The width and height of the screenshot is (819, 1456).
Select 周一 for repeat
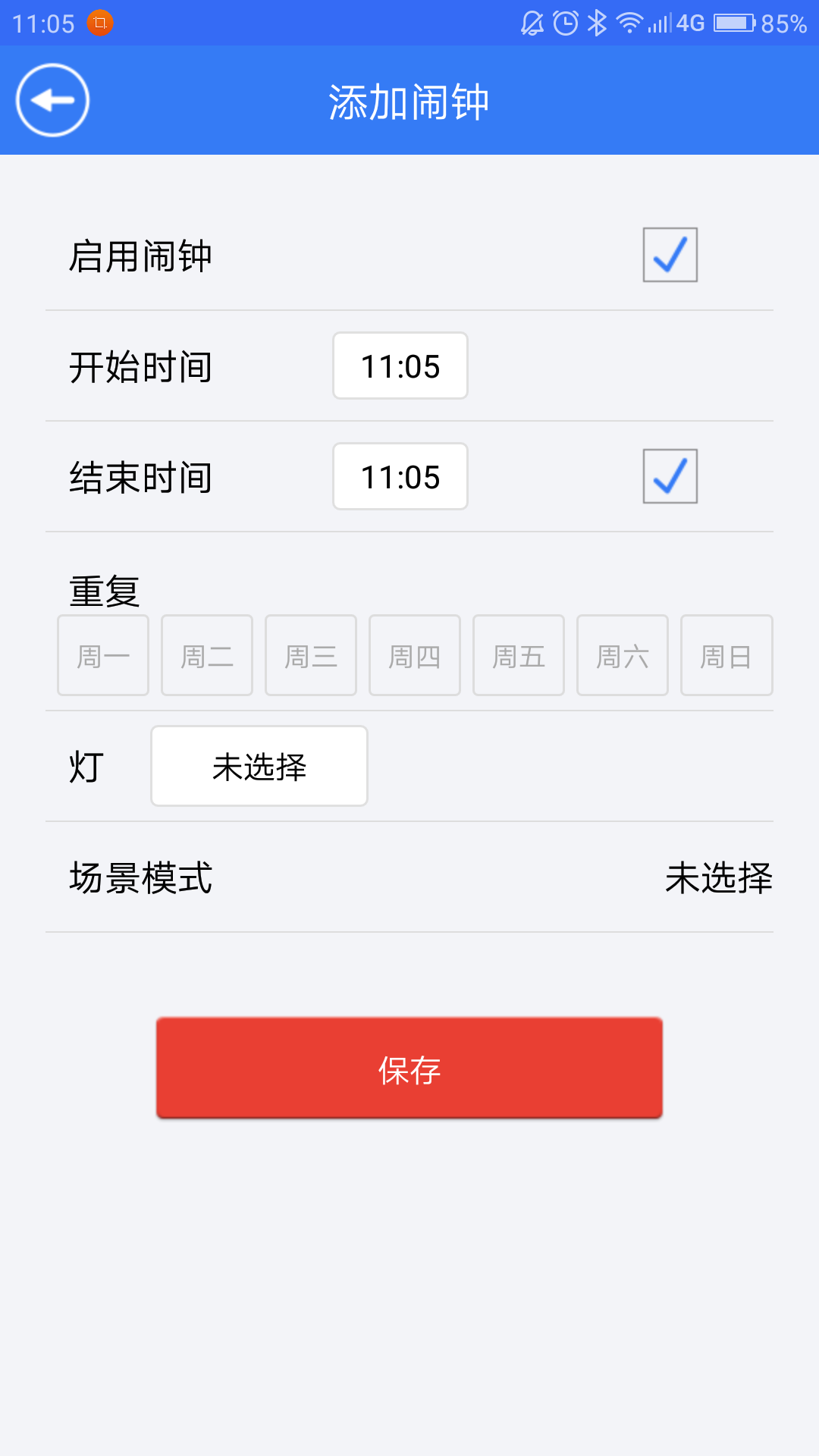pos(103,655)
